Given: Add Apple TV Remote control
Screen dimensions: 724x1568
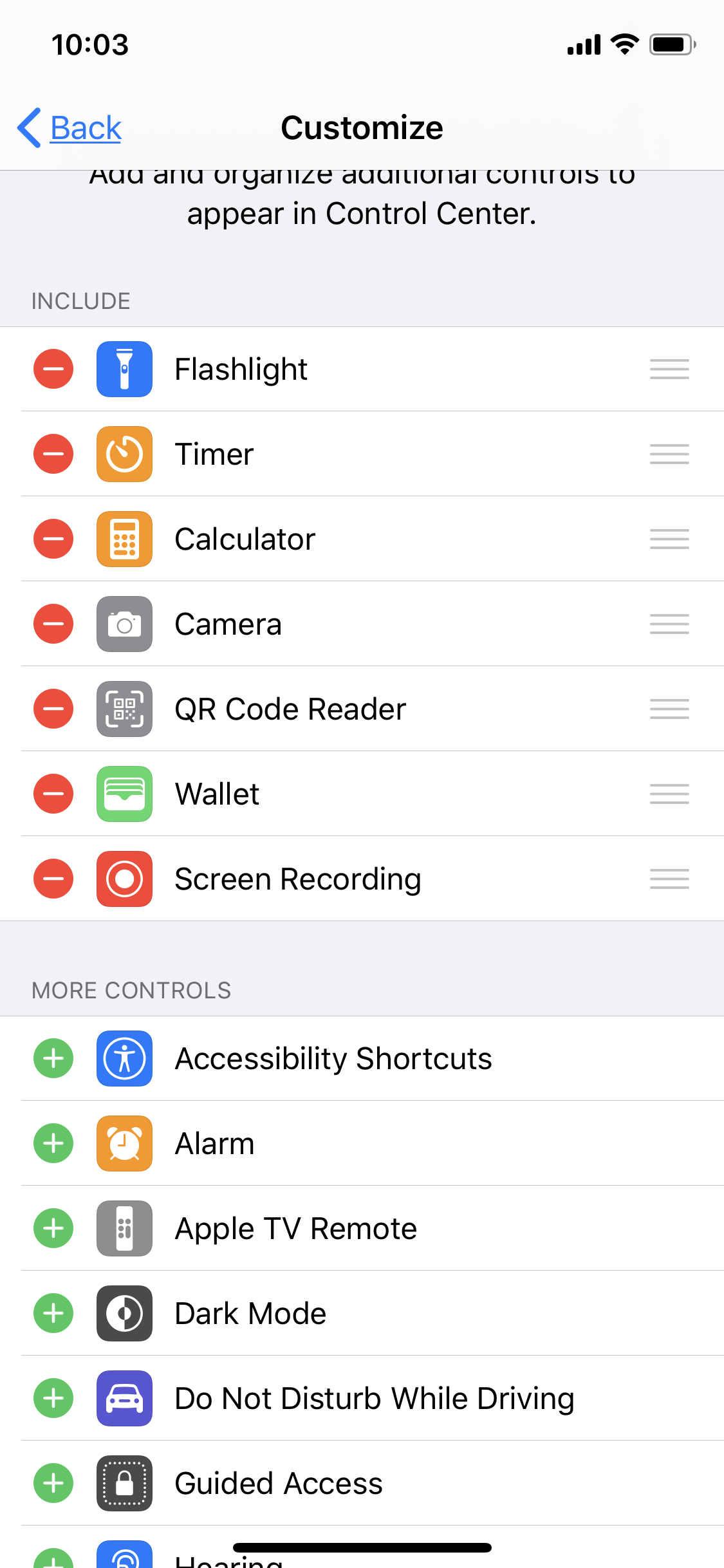Looking at the screenshot, I should [53, 1228].
